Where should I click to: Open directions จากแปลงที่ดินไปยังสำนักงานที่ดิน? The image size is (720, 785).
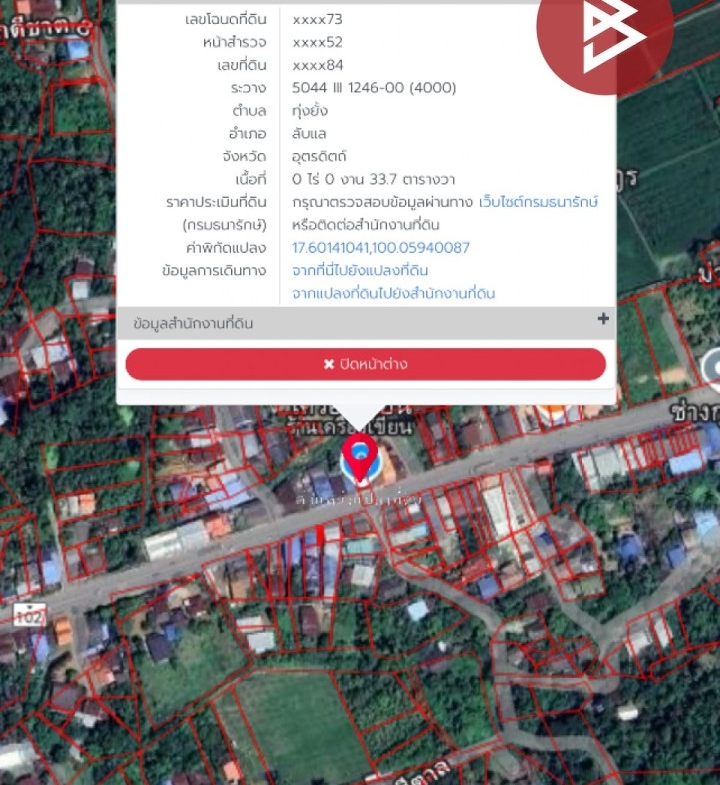click(x=393, y=294)
